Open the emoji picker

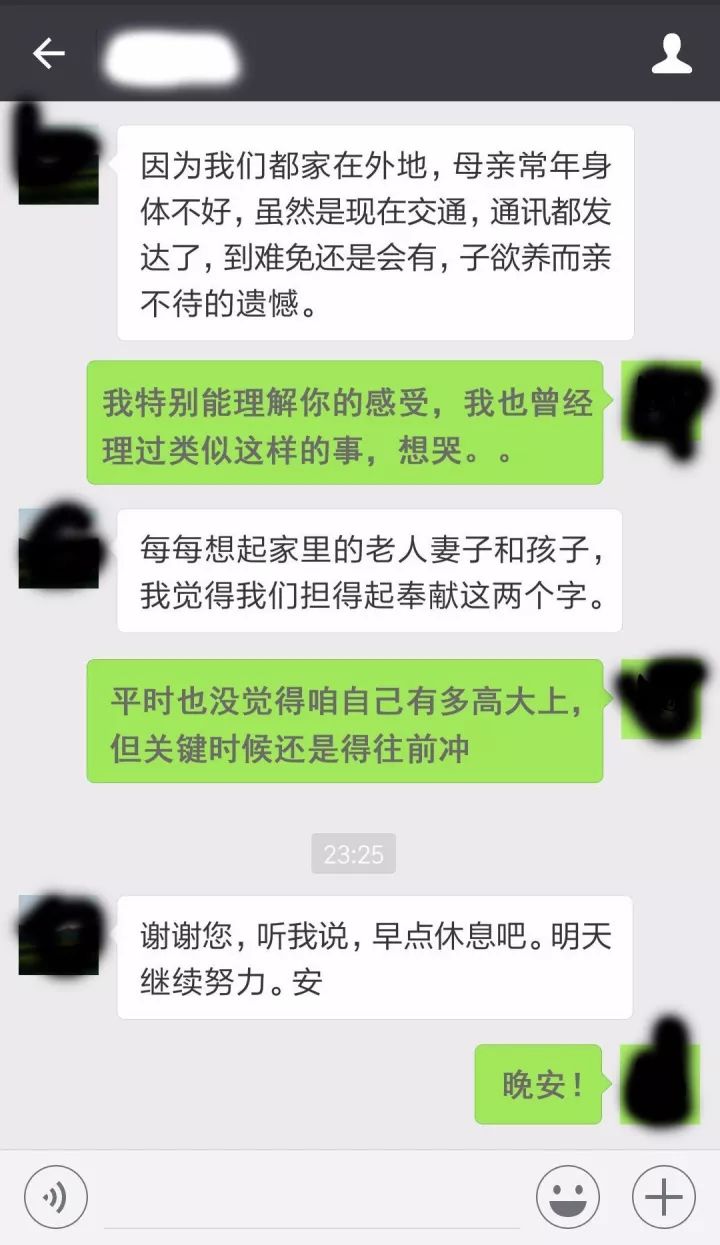click(x=567, y=1197)
